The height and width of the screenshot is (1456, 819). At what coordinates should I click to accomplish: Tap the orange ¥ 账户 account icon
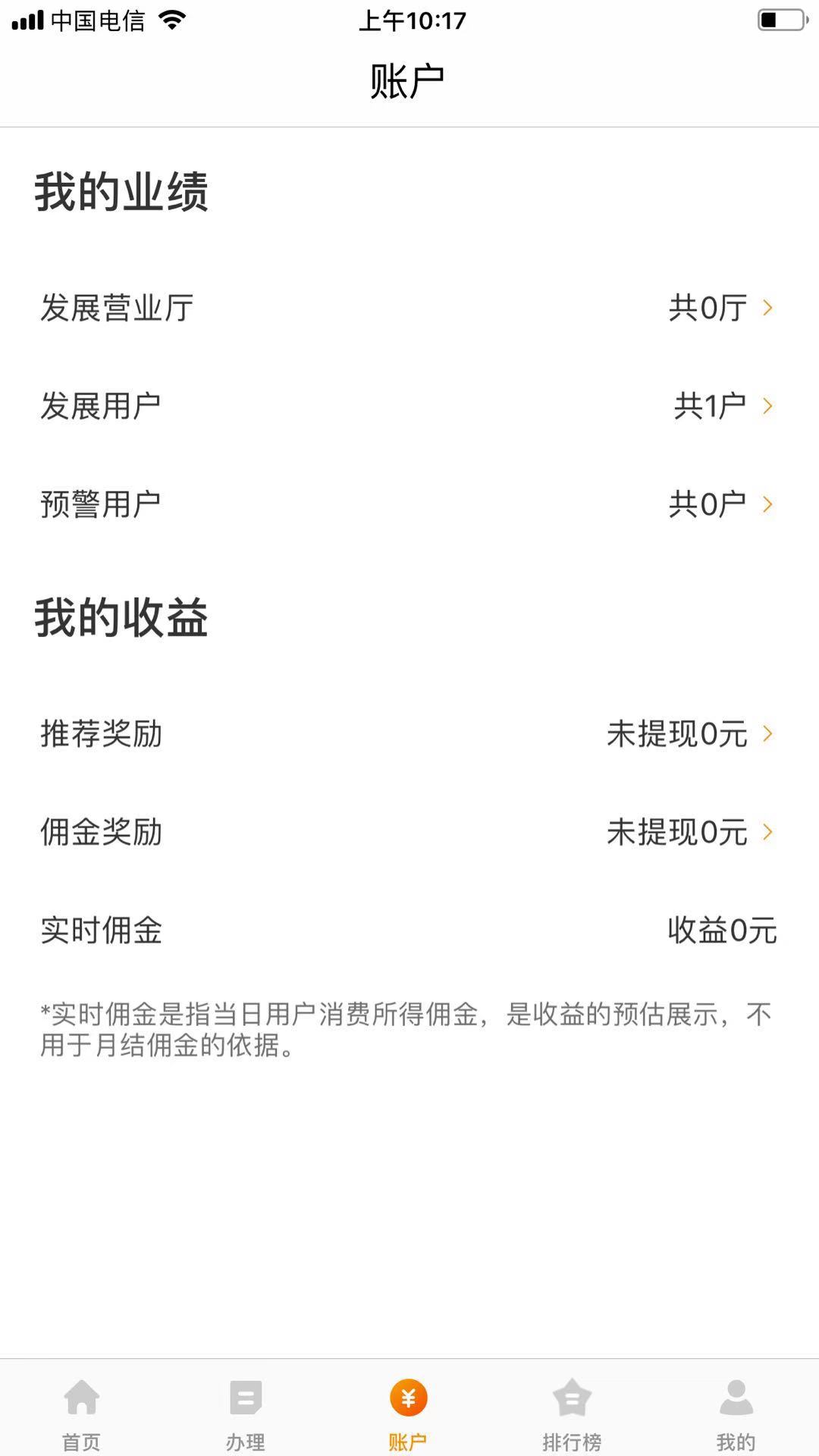(x=409, y=1399)
